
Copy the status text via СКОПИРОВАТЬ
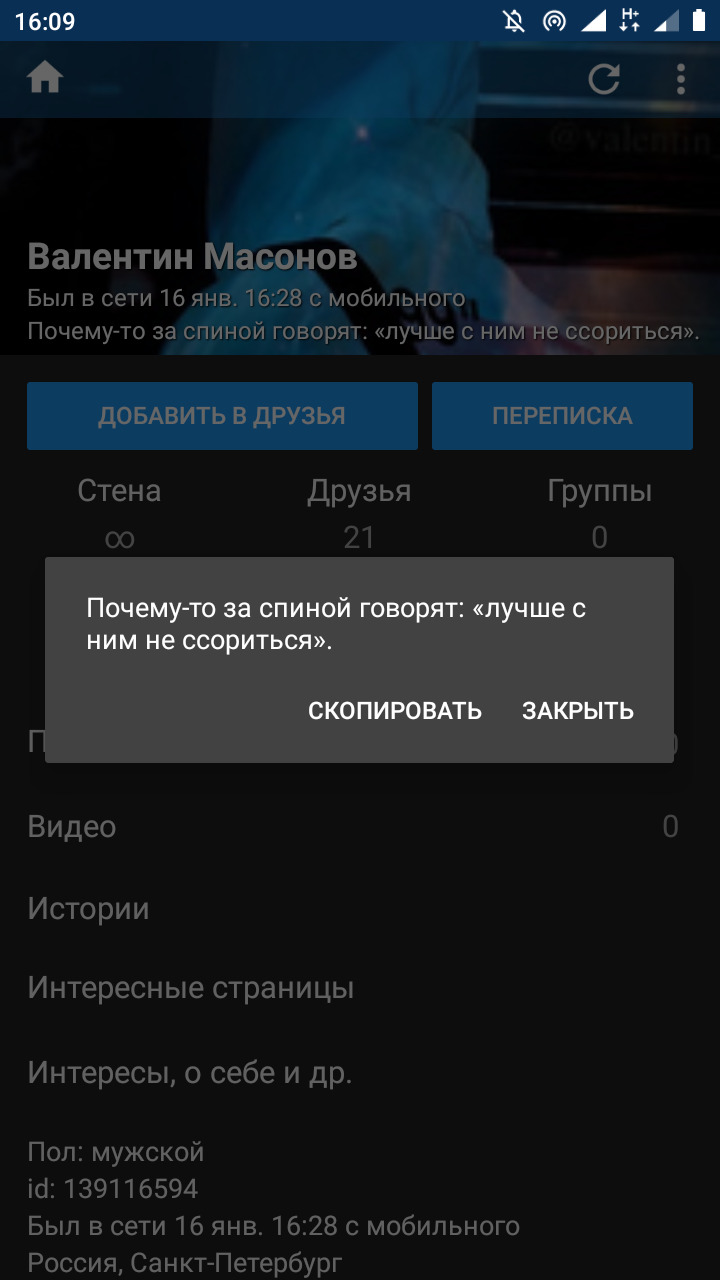(x=395, y=710)
